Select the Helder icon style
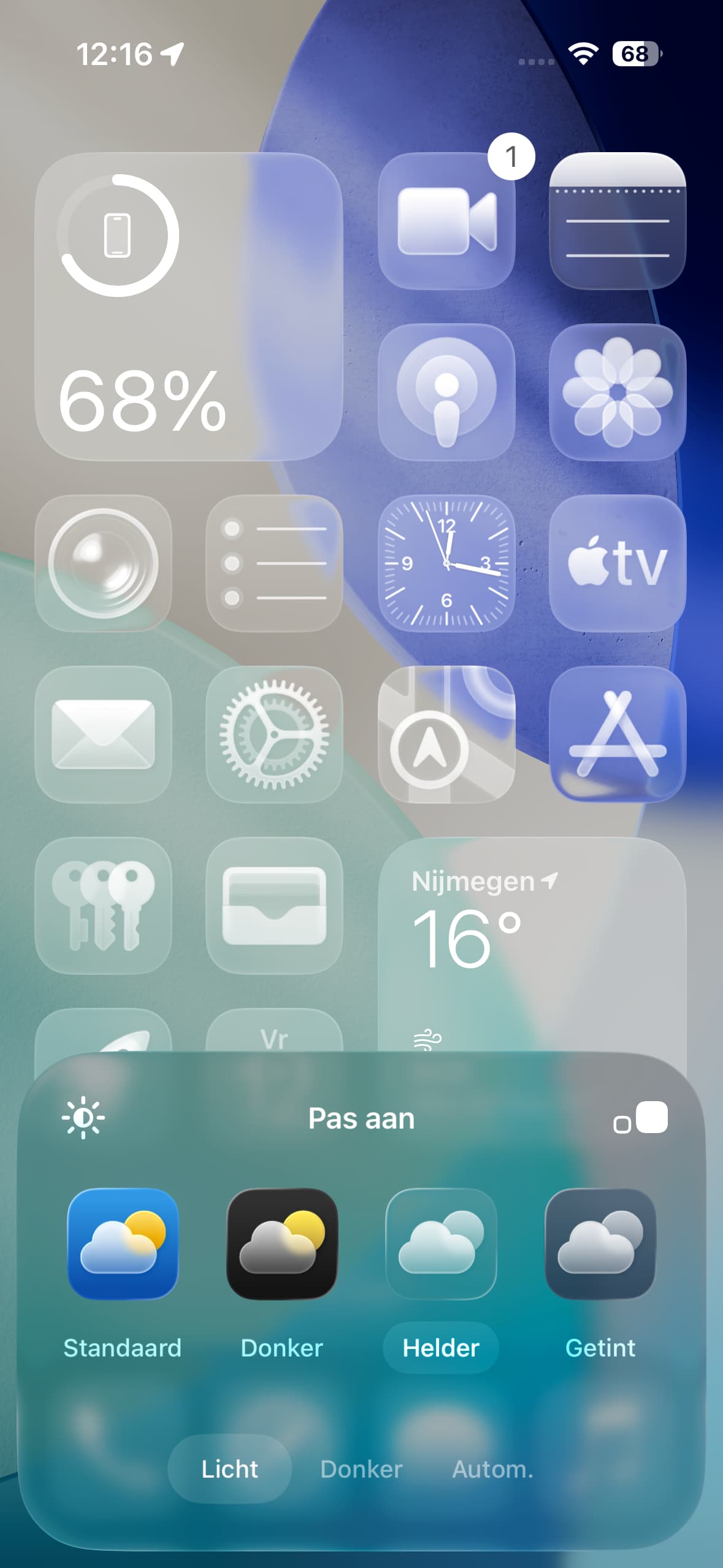The height and width of the screenshot is (1568, 723). tap(441, 1243)
